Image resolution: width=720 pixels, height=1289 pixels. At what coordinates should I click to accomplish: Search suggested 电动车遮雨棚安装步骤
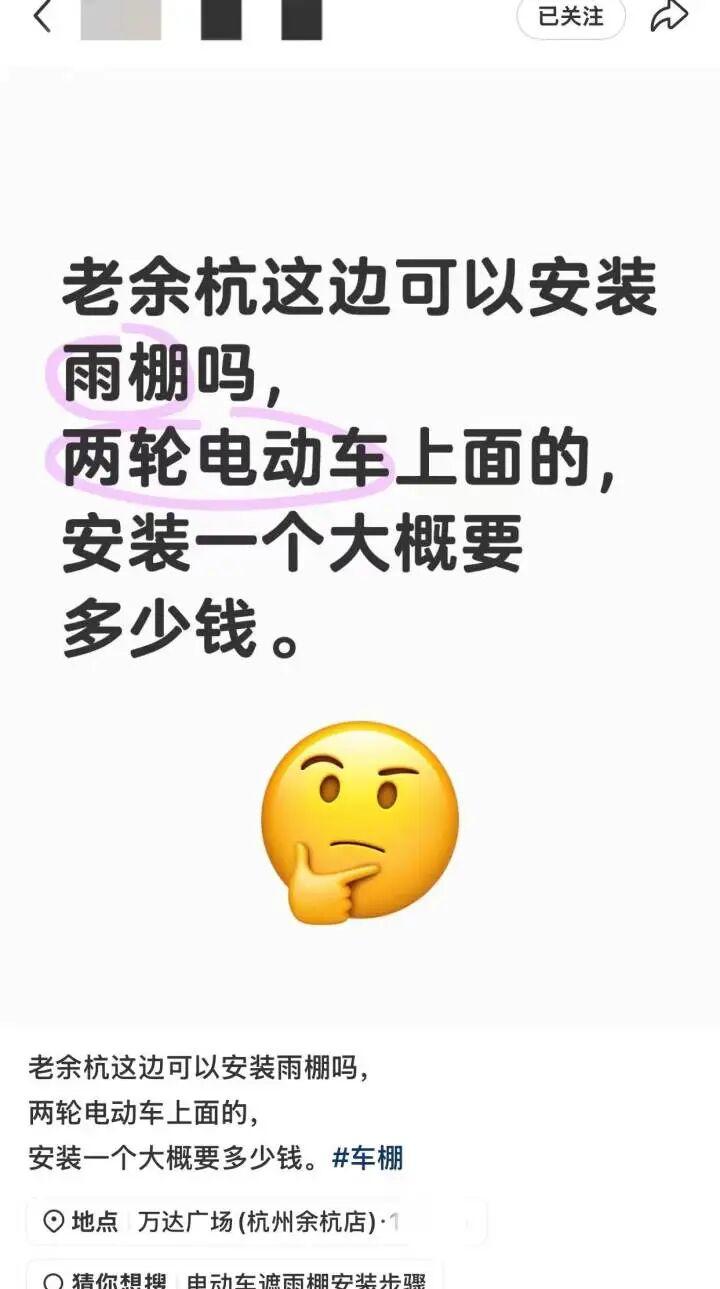[305, 1280]
